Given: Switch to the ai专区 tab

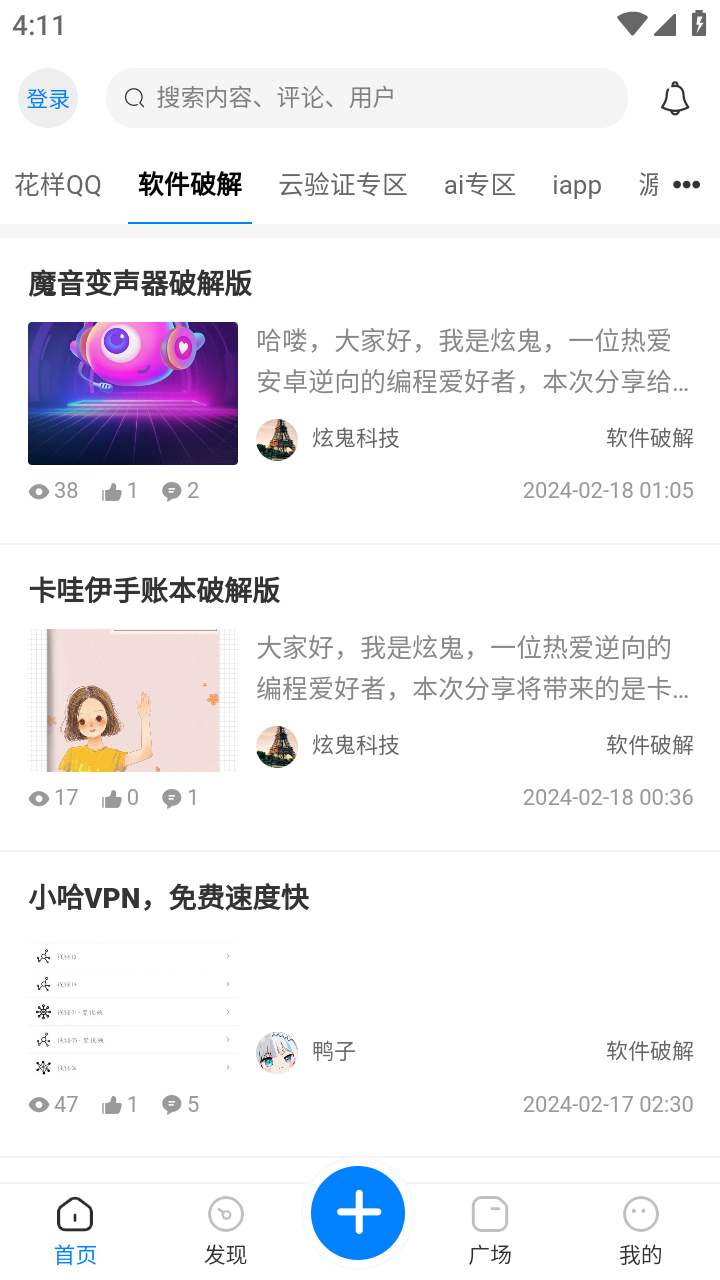Looking at the screenshot, I should pos(479,185).
